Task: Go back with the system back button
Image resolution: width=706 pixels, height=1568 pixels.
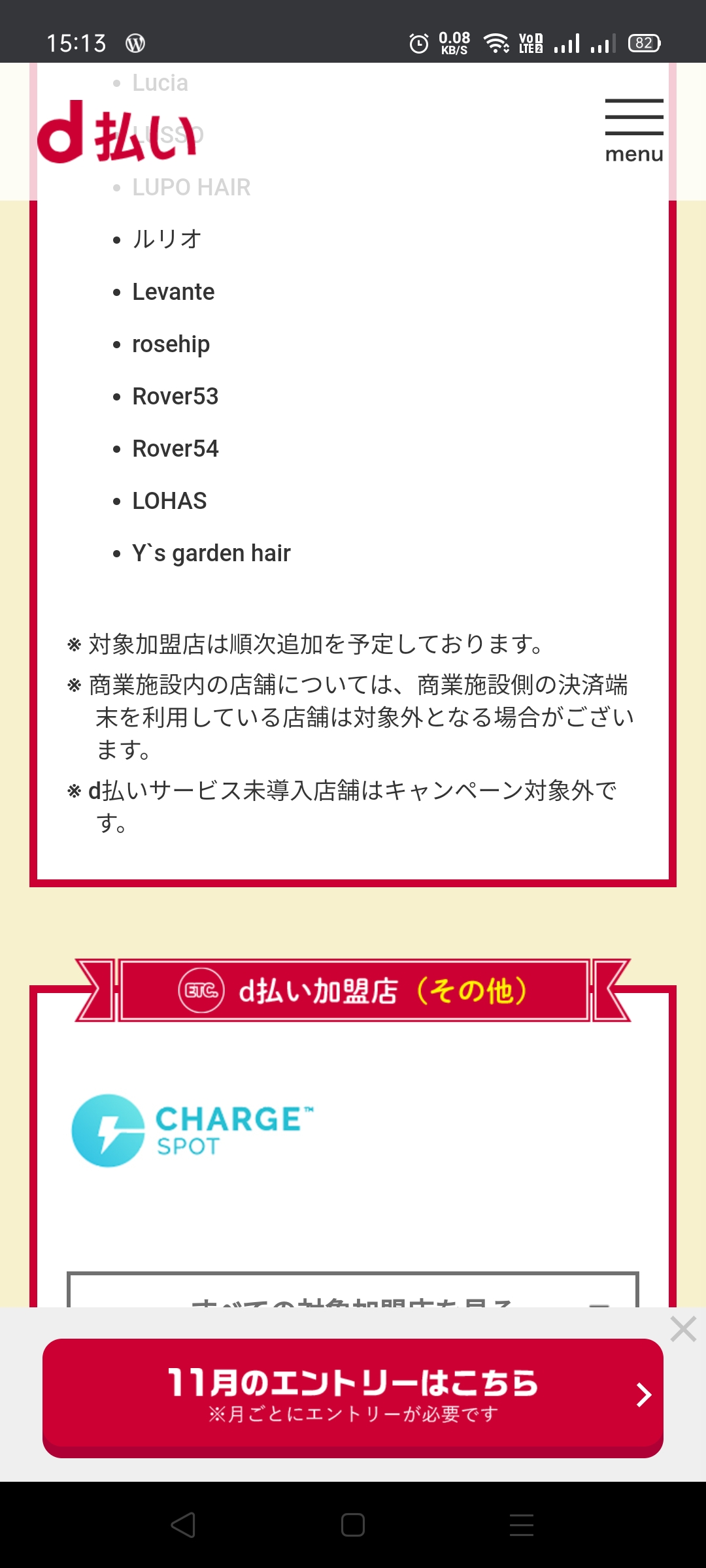Action: click(183, 1525)
